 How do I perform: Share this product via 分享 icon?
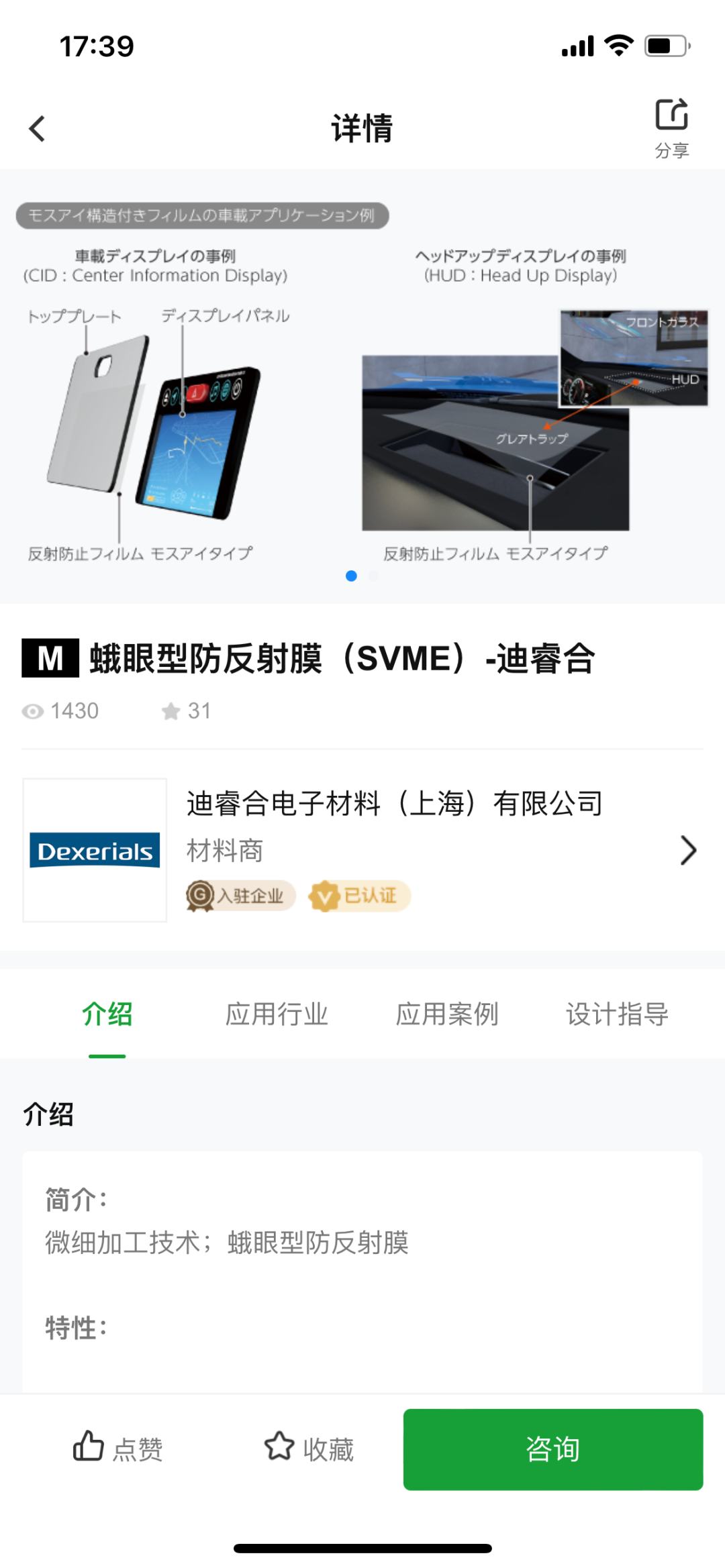tap(672, 128)
